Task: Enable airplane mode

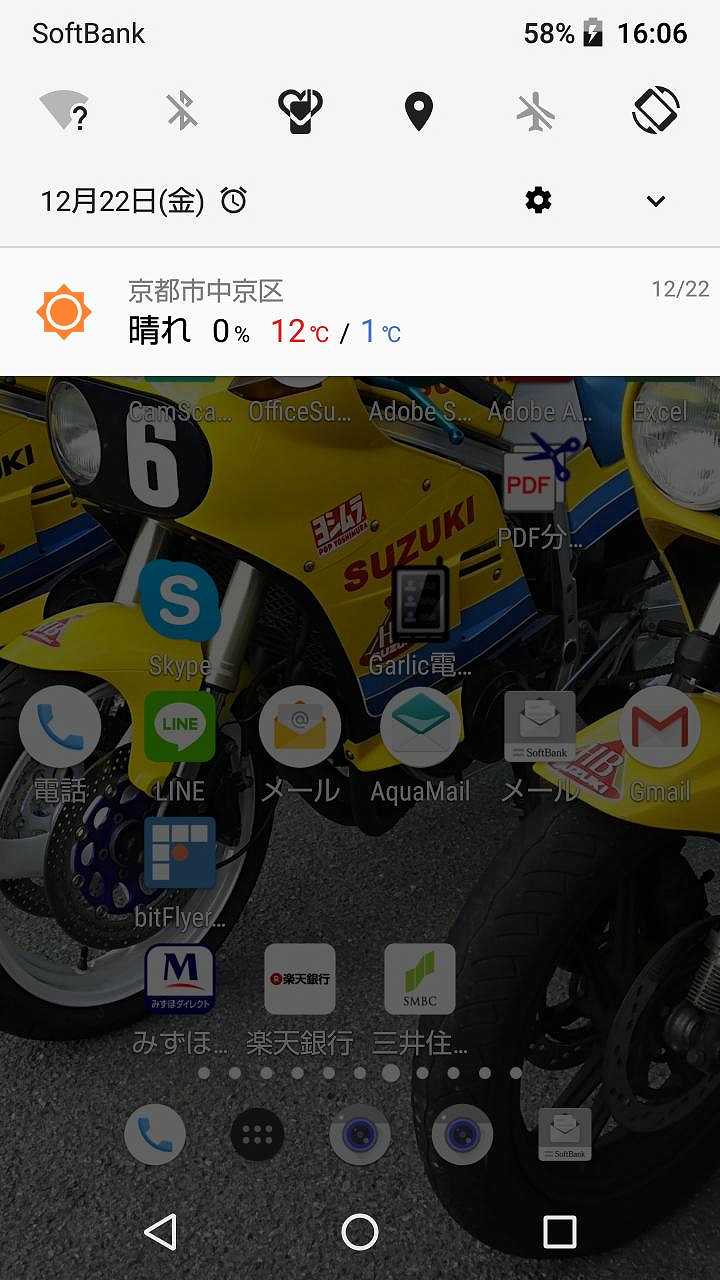Action: pyautogui.click(x=536, y=110)
